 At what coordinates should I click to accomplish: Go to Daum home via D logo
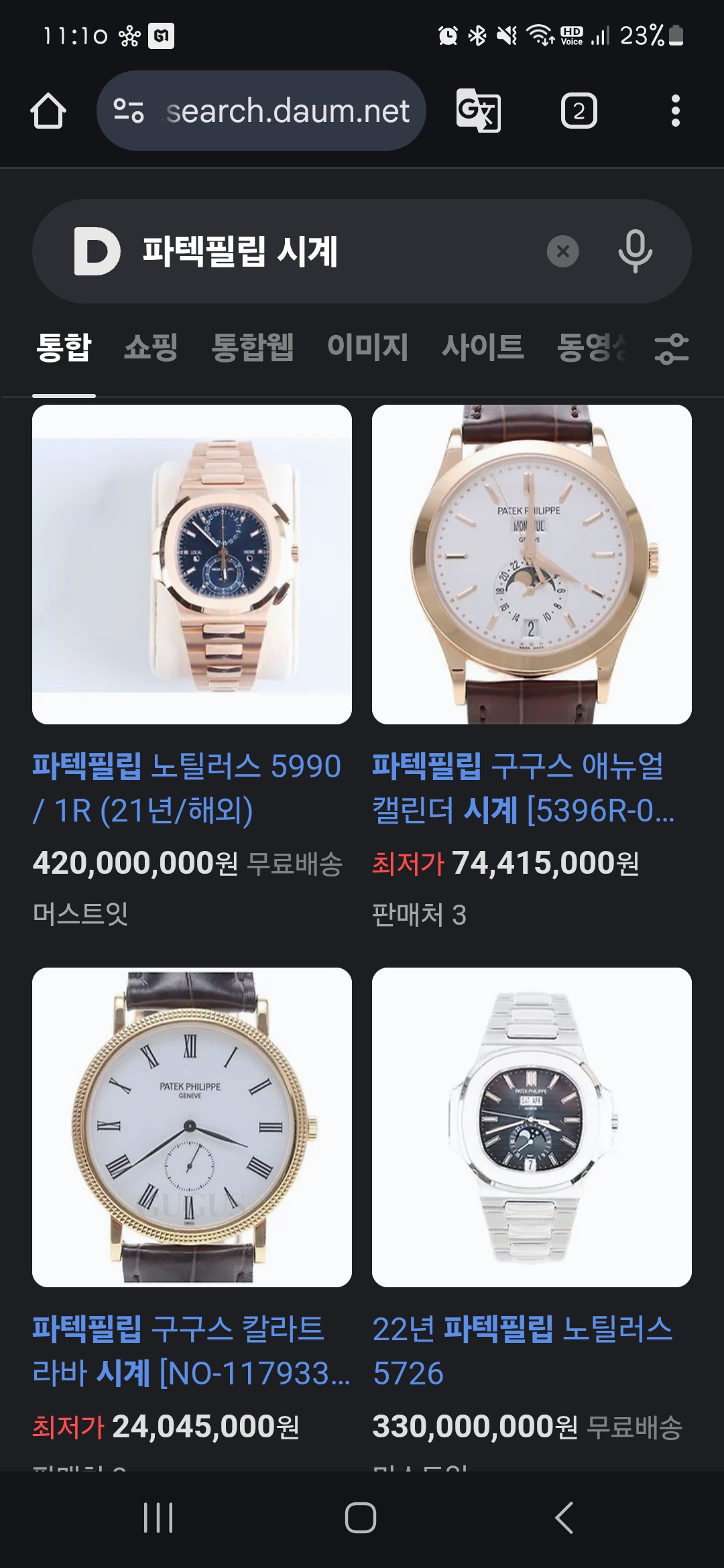(x=97, y=251)
